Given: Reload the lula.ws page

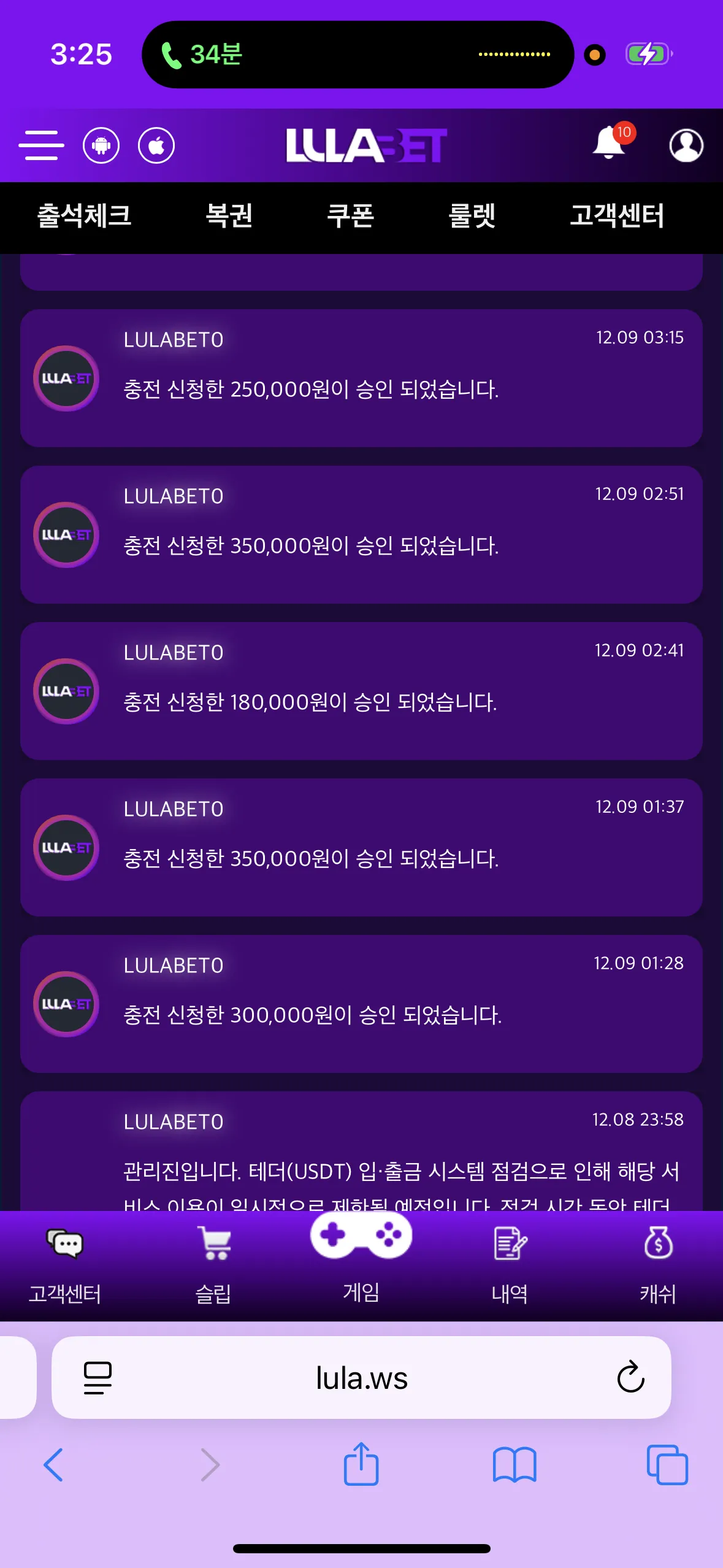Looking at the screenshot, I should pos(630,1377).
